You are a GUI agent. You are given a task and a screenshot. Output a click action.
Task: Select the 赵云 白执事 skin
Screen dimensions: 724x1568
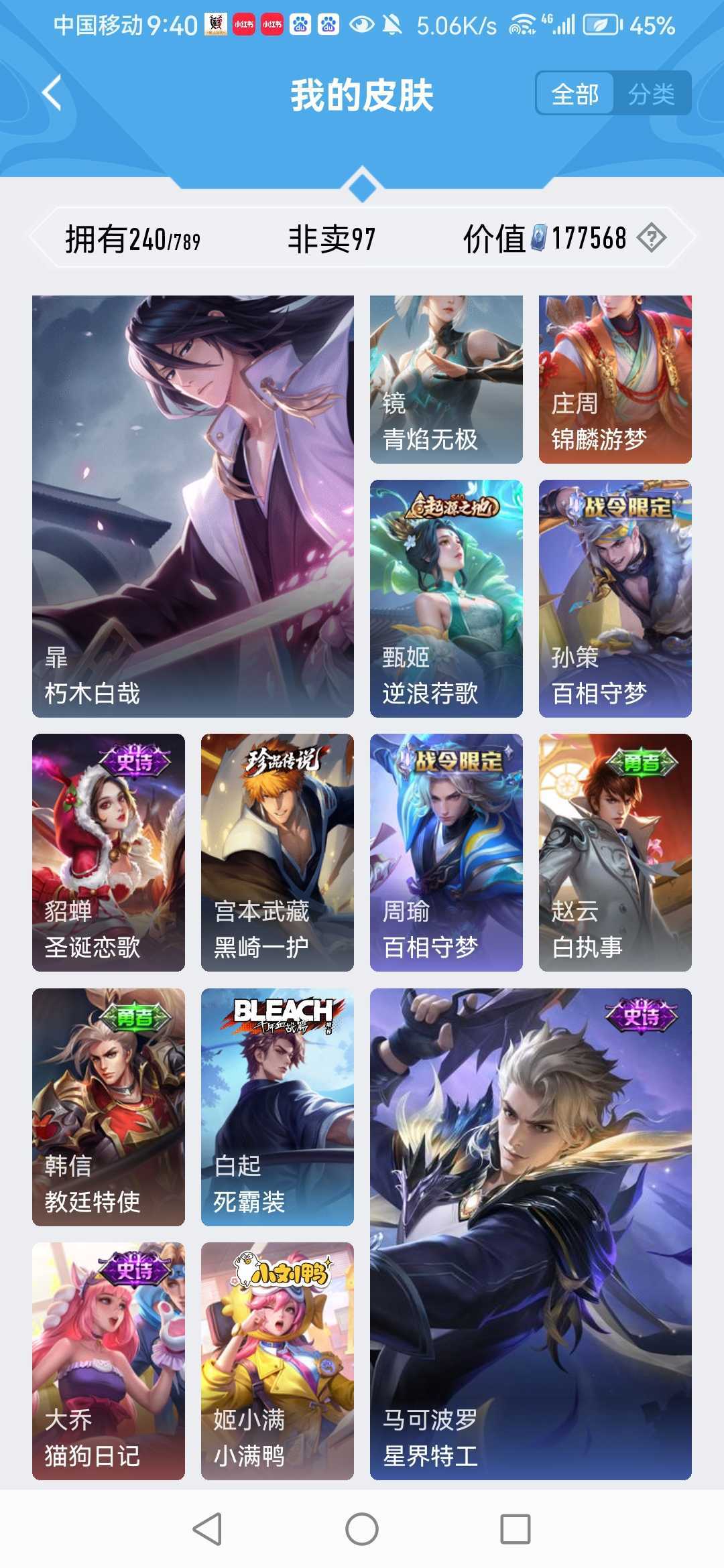click(x=615, y=852)
